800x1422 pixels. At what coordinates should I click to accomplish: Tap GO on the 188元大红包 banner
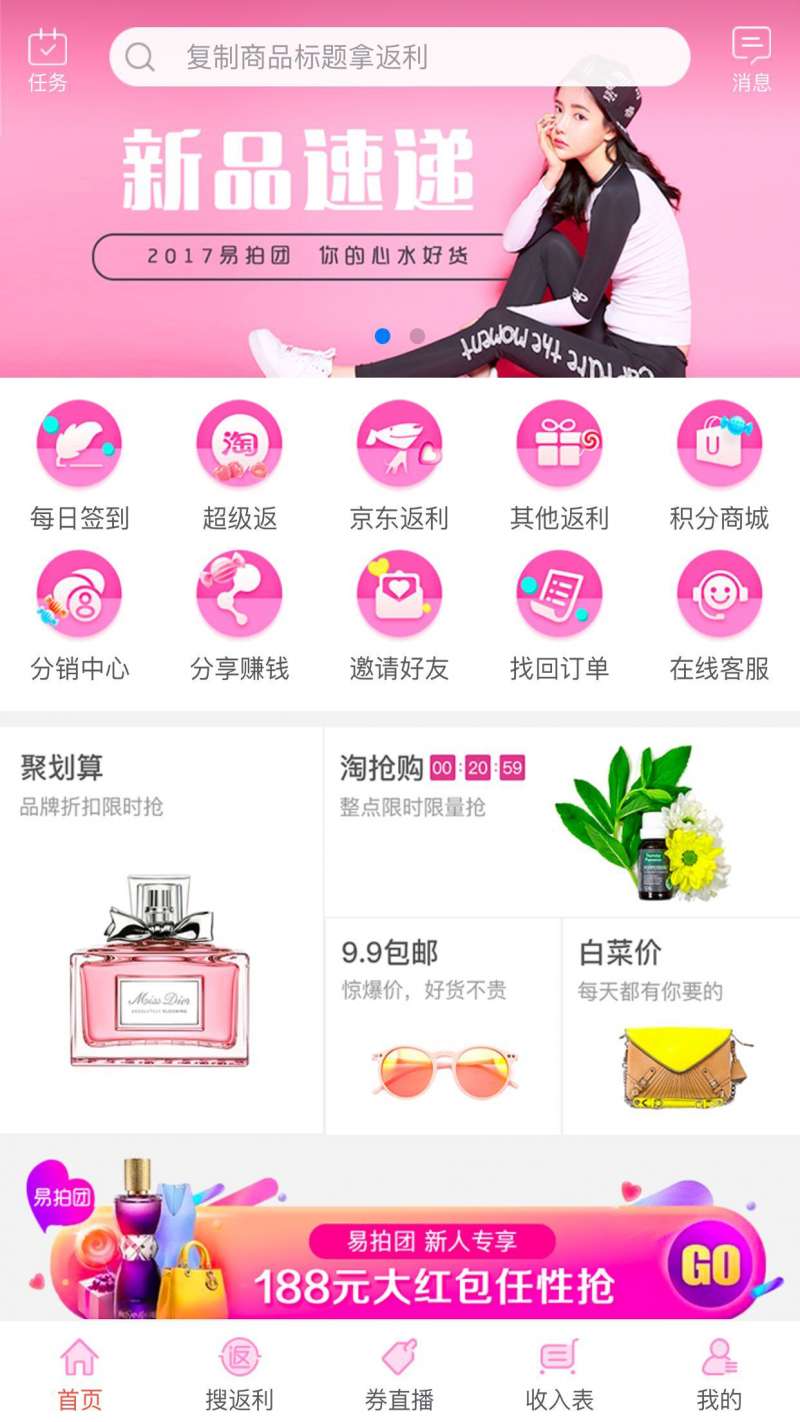711,1264
